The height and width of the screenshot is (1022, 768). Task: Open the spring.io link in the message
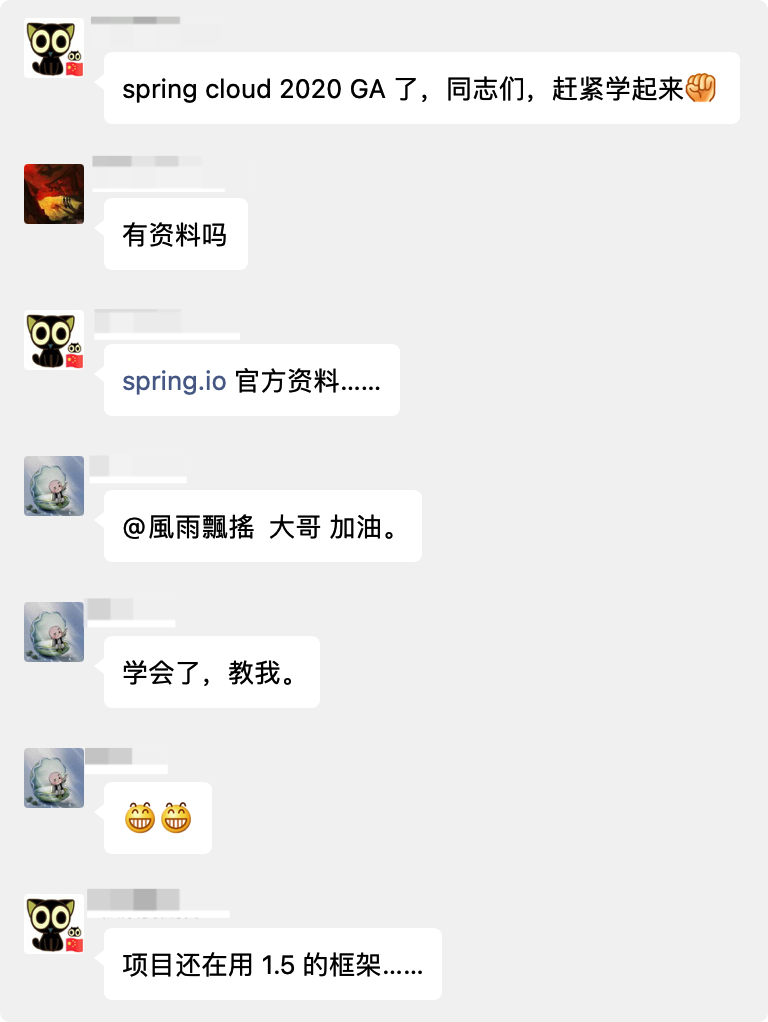pyautogui.click(x=174, y=381)
